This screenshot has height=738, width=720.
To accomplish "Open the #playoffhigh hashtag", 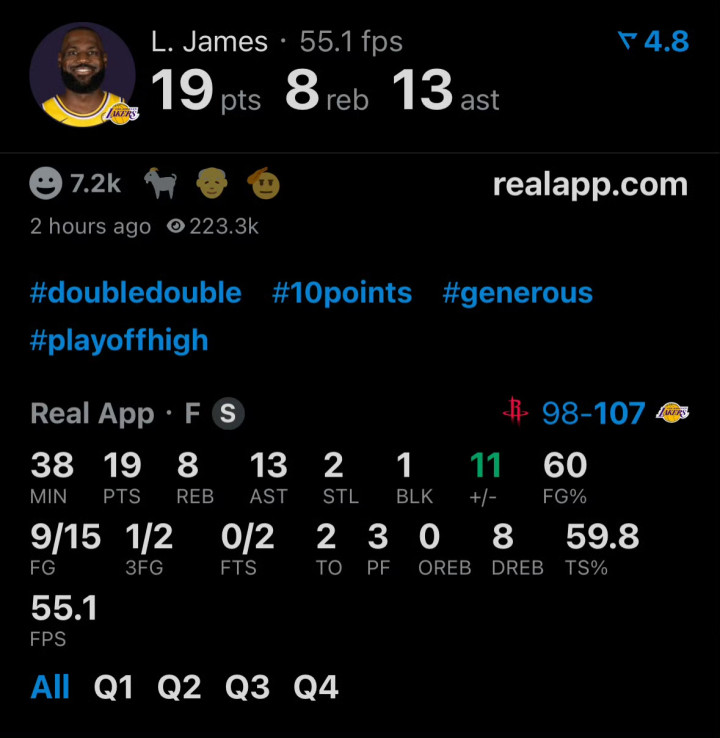I will click(x=120, y=340).
